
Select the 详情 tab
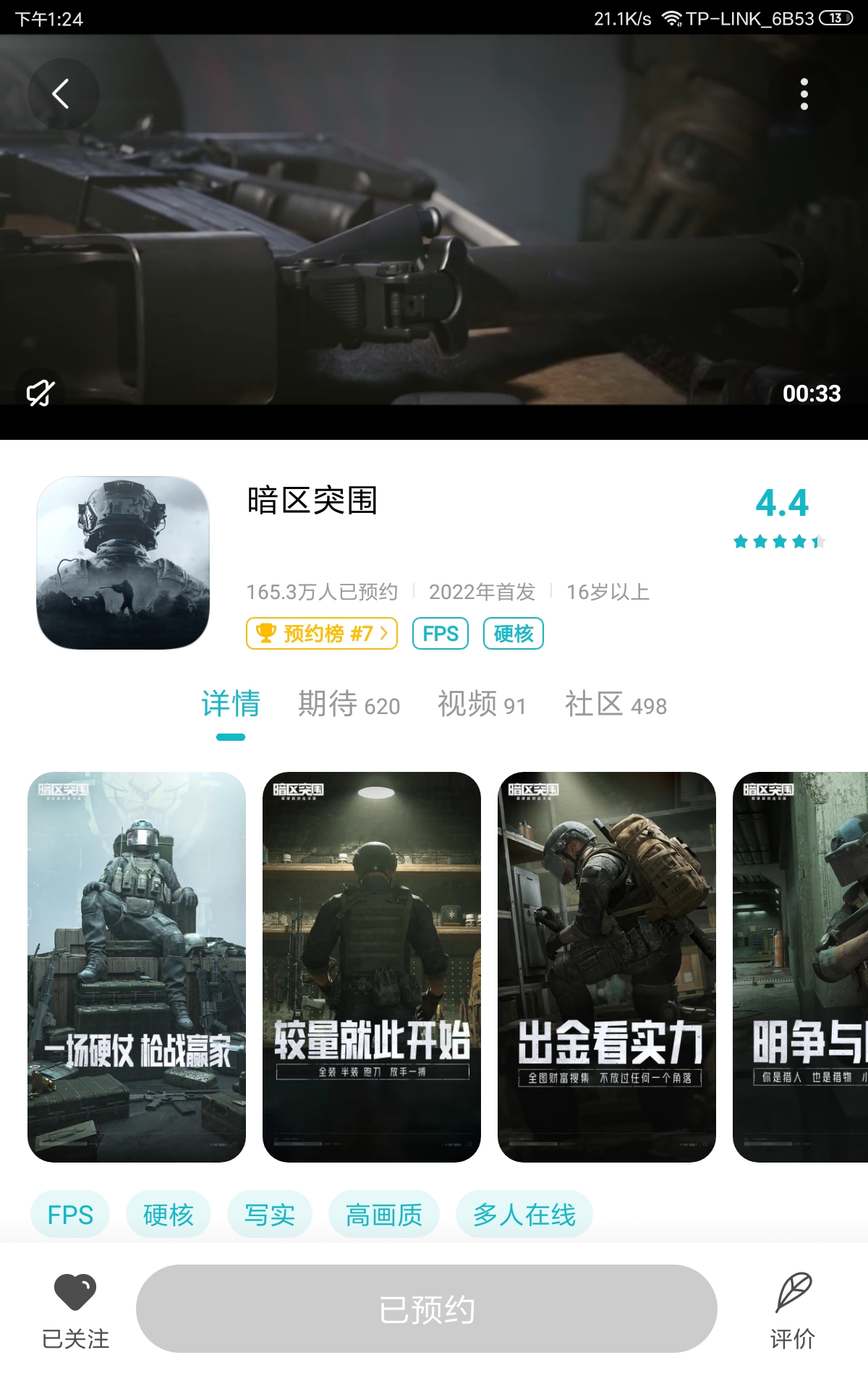point(231,705)
